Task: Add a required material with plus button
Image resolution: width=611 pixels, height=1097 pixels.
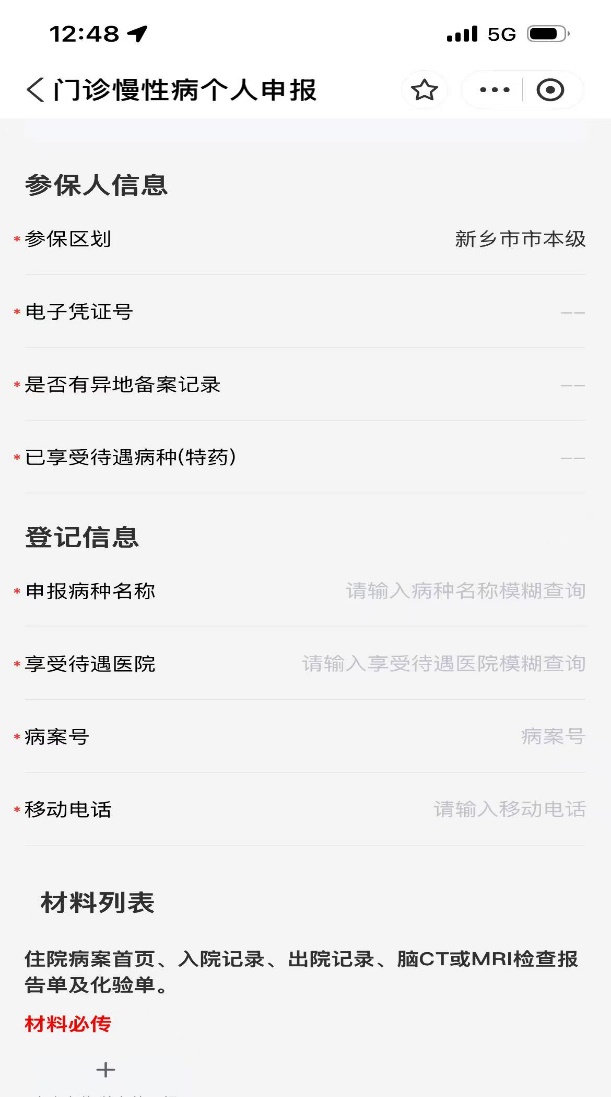Action: pos(105,1070)
